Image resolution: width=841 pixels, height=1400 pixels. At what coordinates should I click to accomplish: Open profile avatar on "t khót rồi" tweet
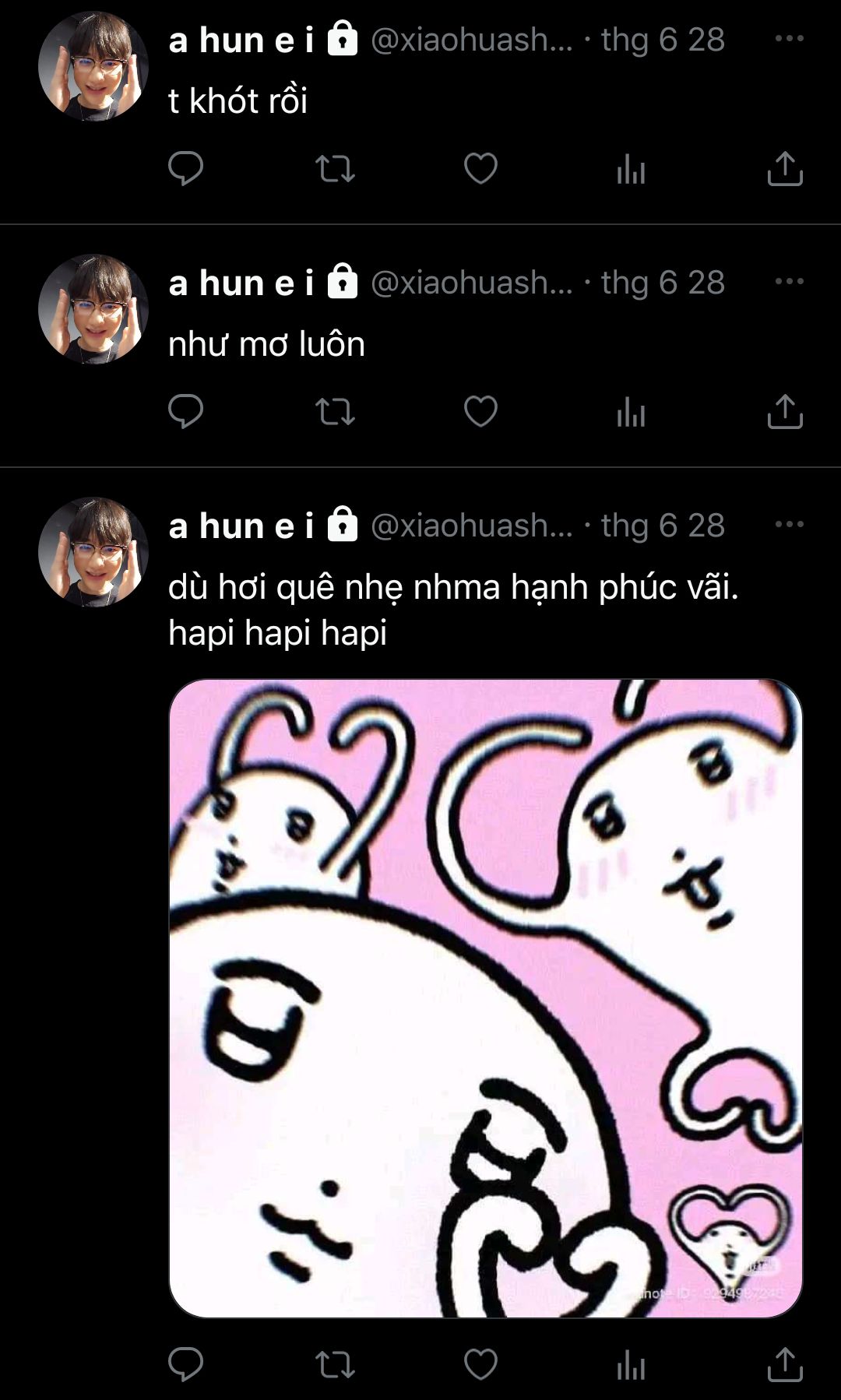coord(93,66)
